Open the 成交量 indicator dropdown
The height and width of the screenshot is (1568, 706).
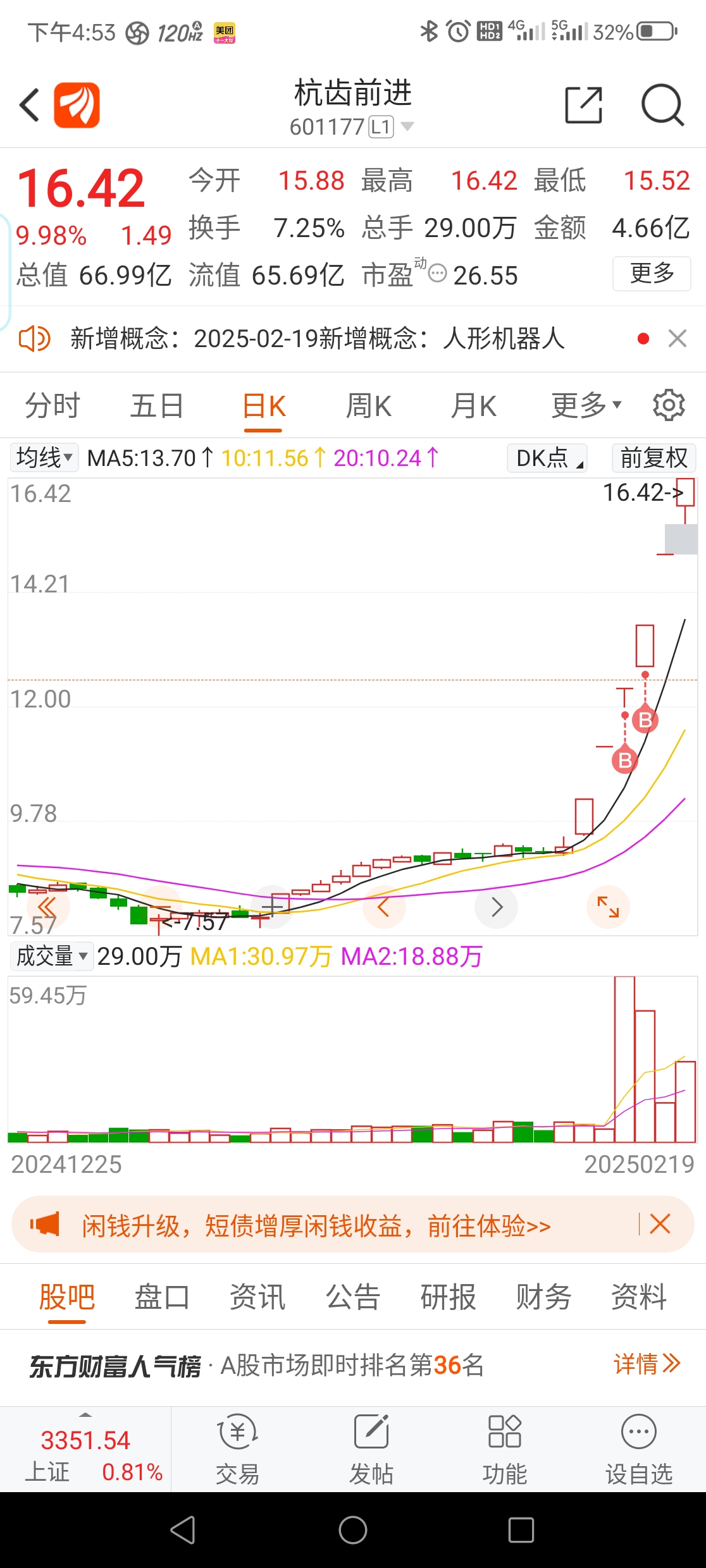51,956
